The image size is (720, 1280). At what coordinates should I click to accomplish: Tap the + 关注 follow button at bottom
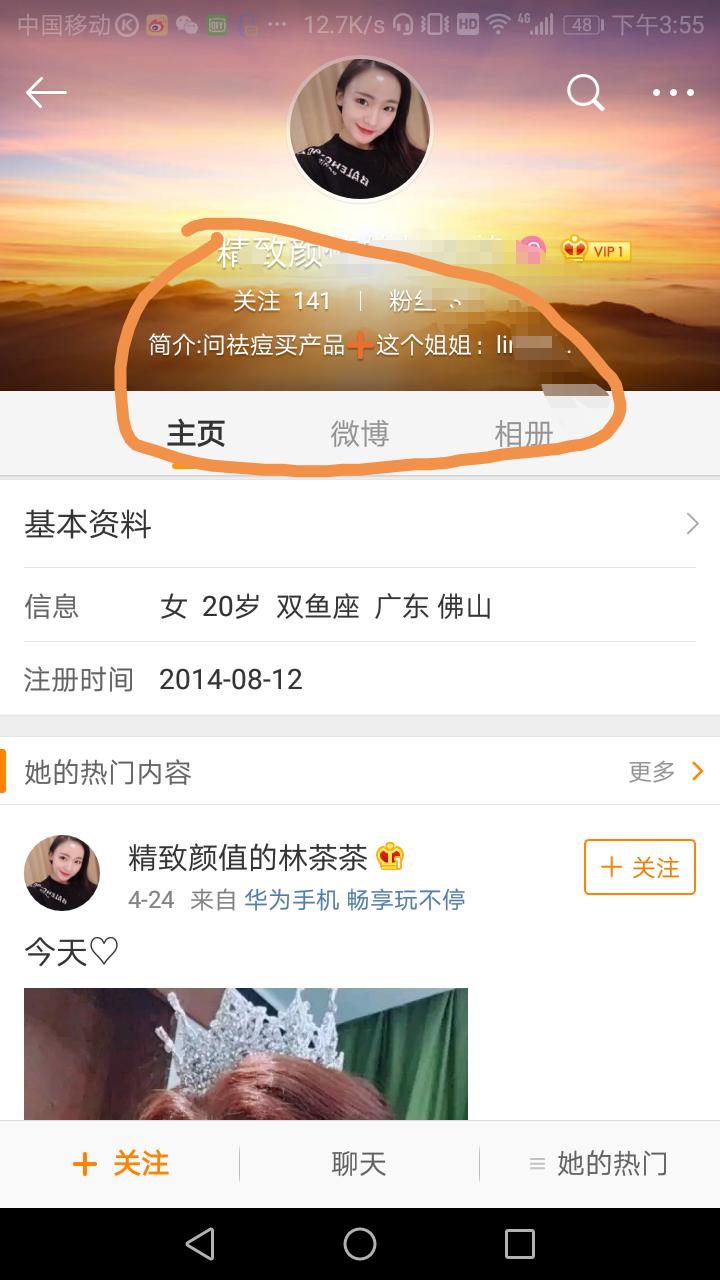click(x=119, y=1163)
